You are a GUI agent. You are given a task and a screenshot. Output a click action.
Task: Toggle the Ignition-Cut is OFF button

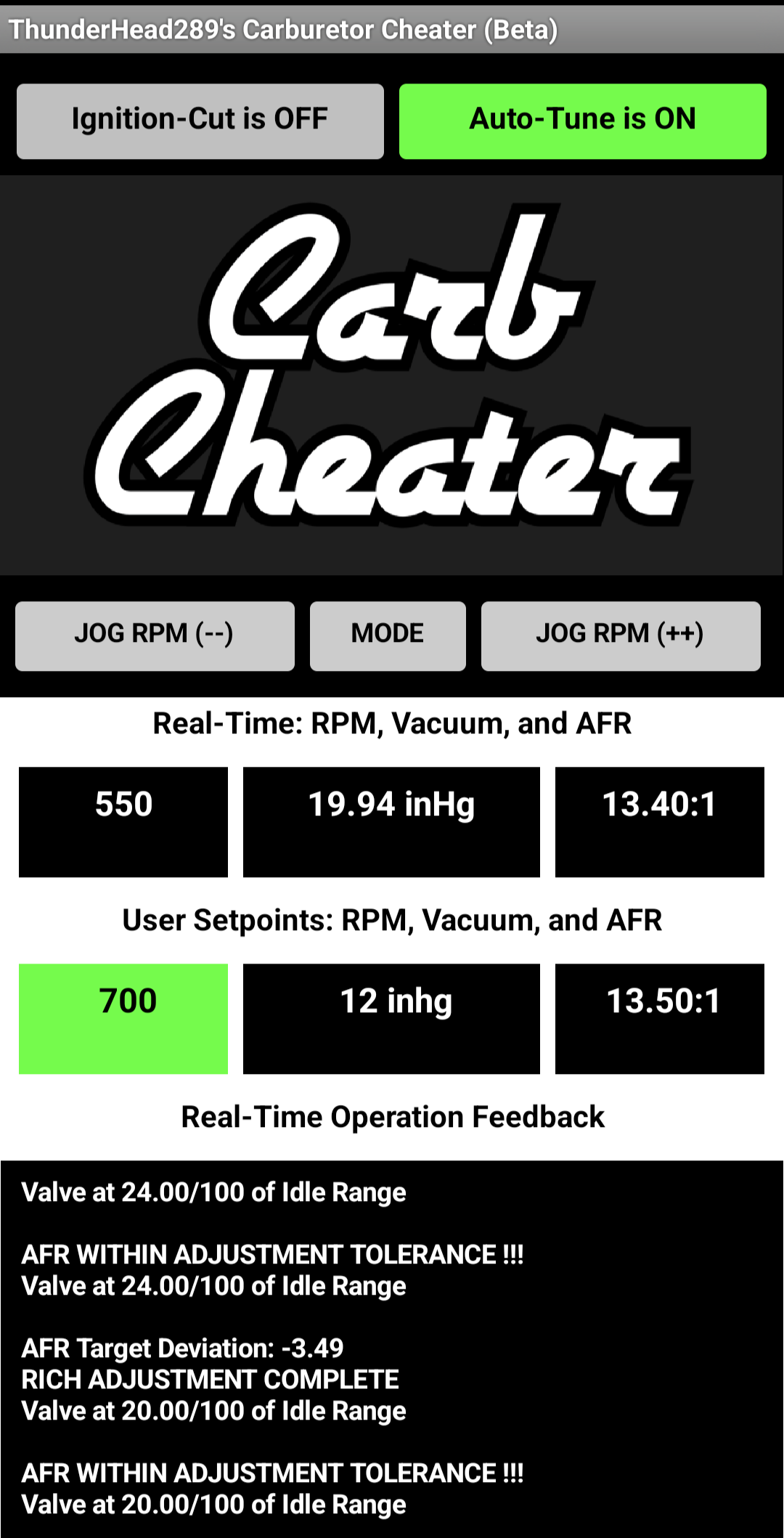coord(200,121)
